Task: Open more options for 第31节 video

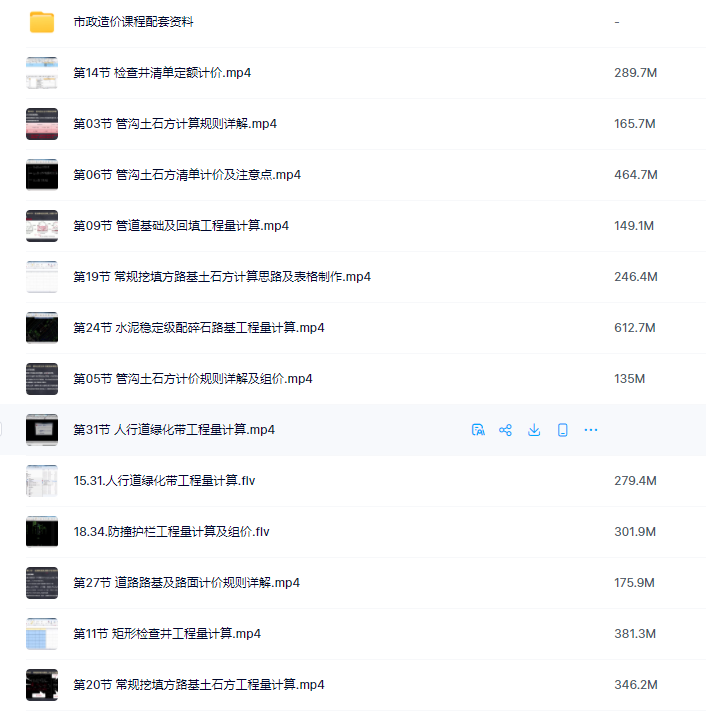Action: 591,430
